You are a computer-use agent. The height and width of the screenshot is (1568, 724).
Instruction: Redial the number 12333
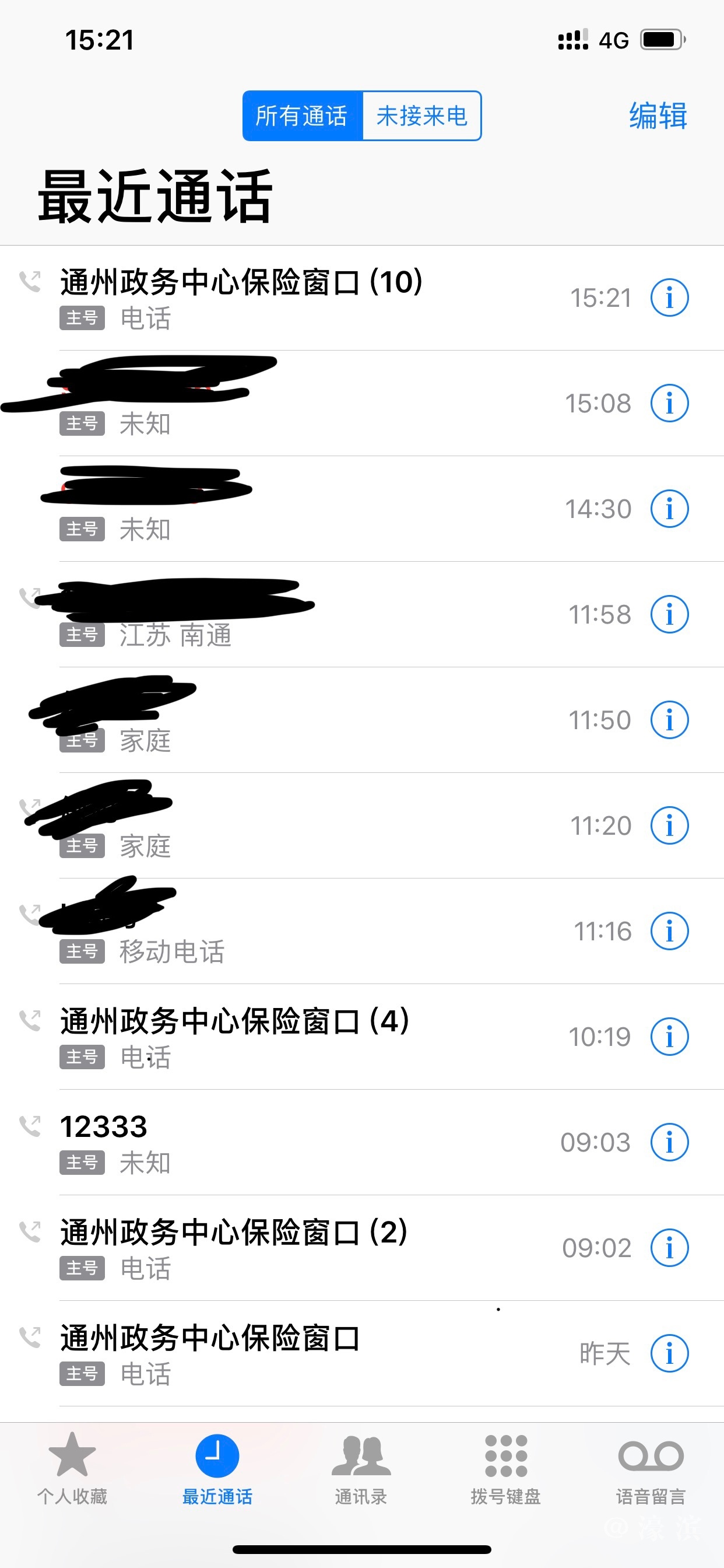click(104, 1126)
